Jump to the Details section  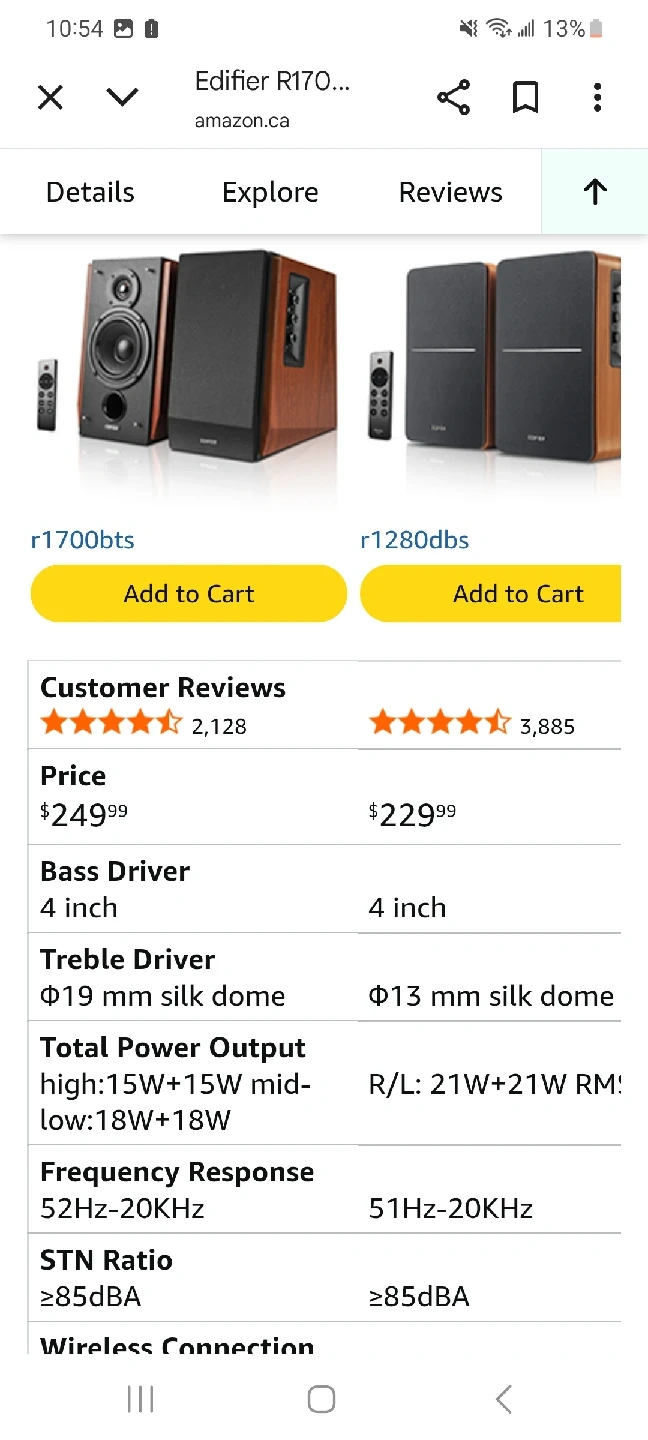pos(90,192)
